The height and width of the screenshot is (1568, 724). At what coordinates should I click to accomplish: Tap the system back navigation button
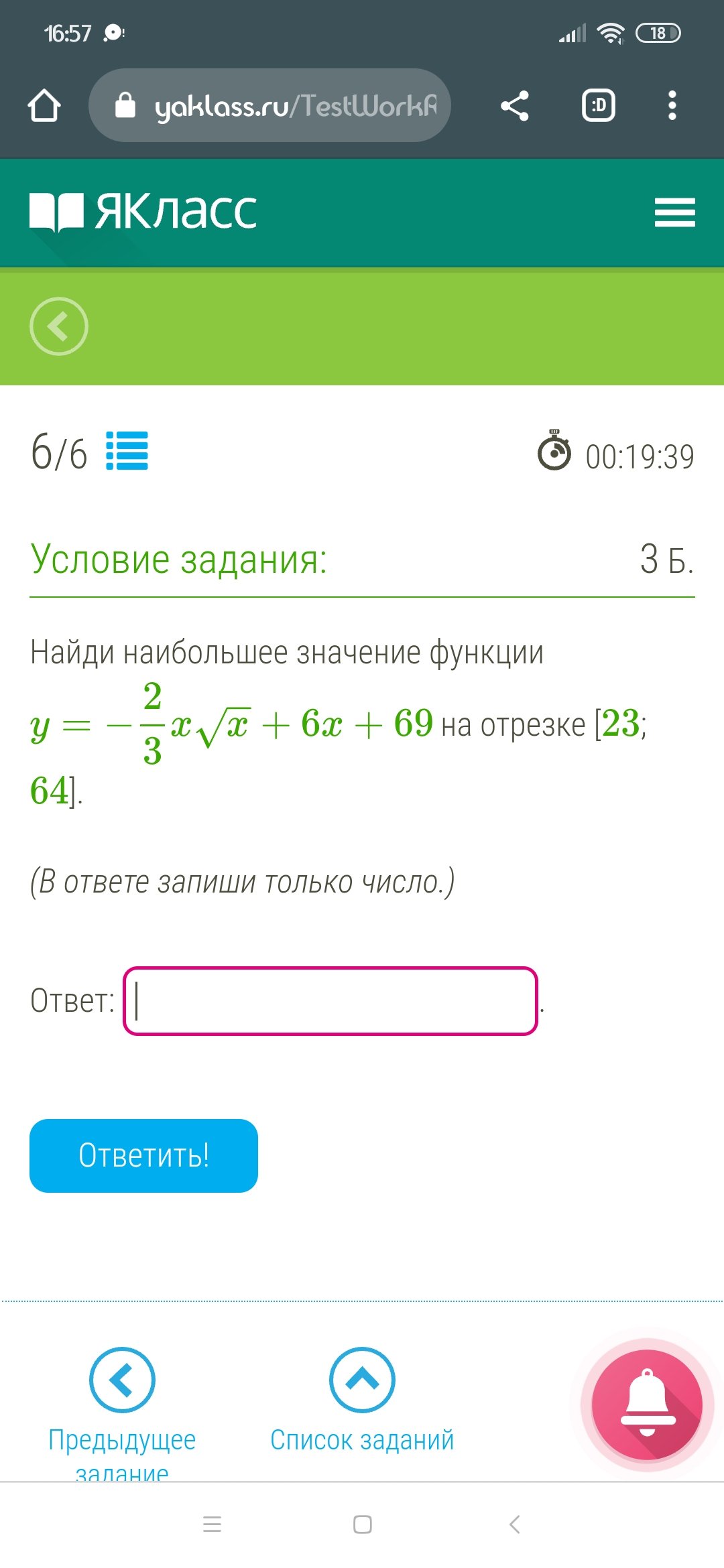coord(514,1524)
